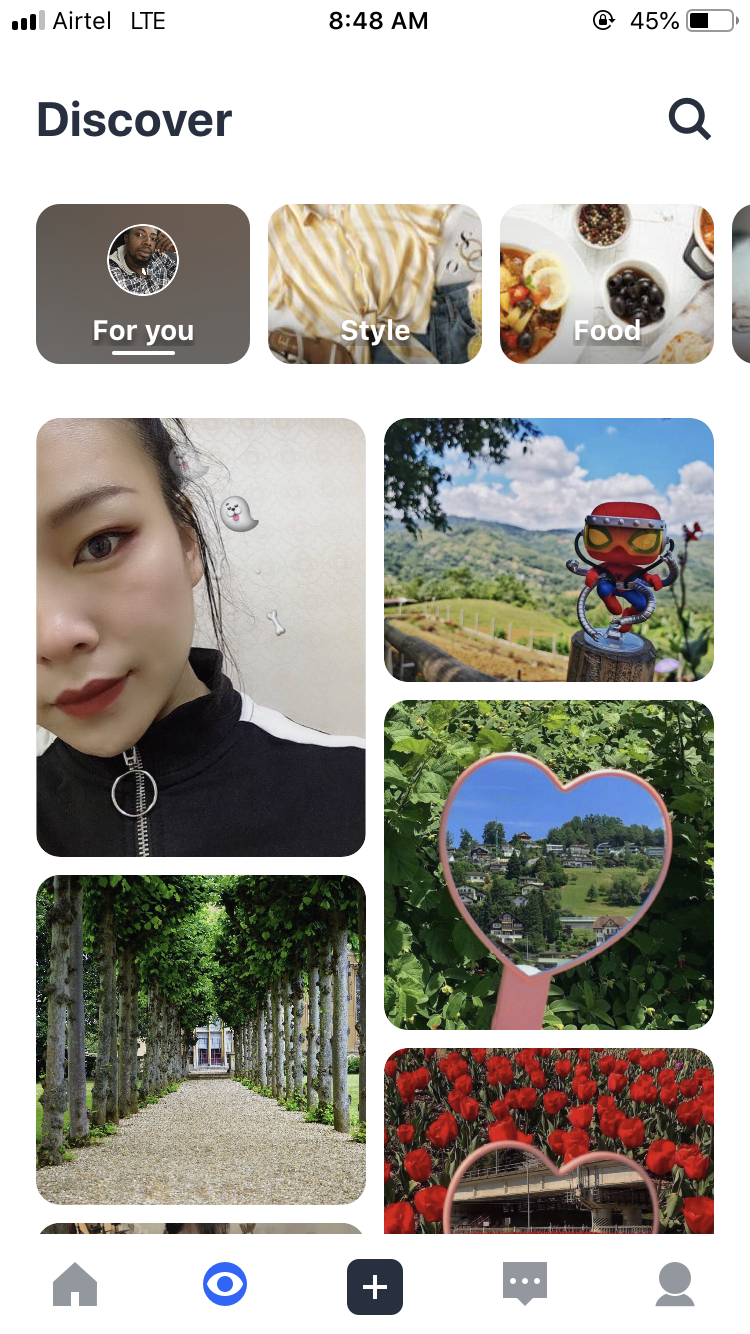Open the tree-lined gravel path photo
Viewport: 750px width, 1334px height.
[201, 1039]
